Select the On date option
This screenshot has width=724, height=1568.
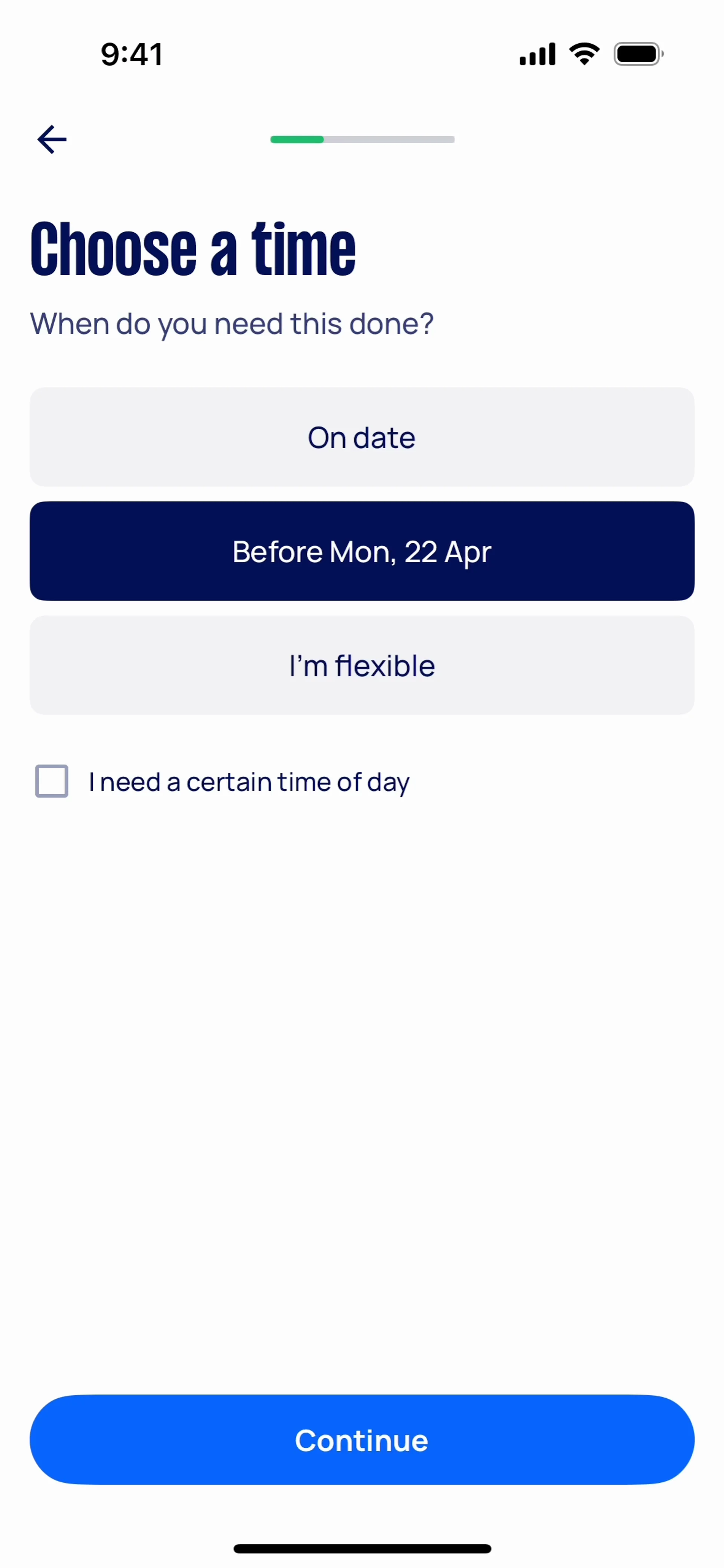tap(362, 437)
